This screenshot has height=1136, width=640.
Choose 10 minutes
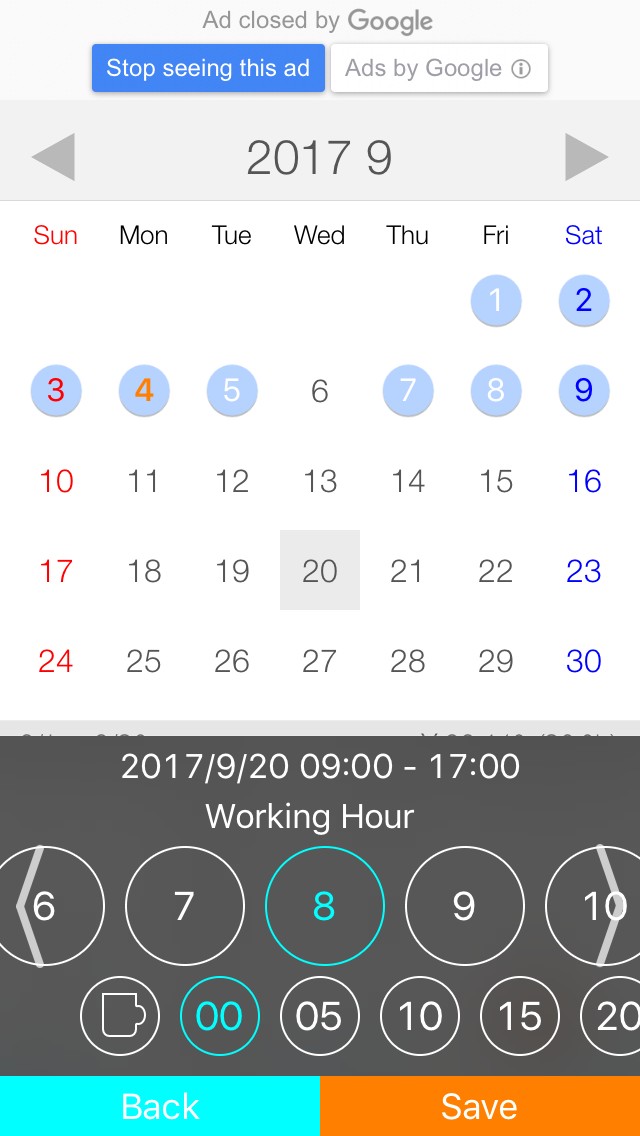point(419,1016)
